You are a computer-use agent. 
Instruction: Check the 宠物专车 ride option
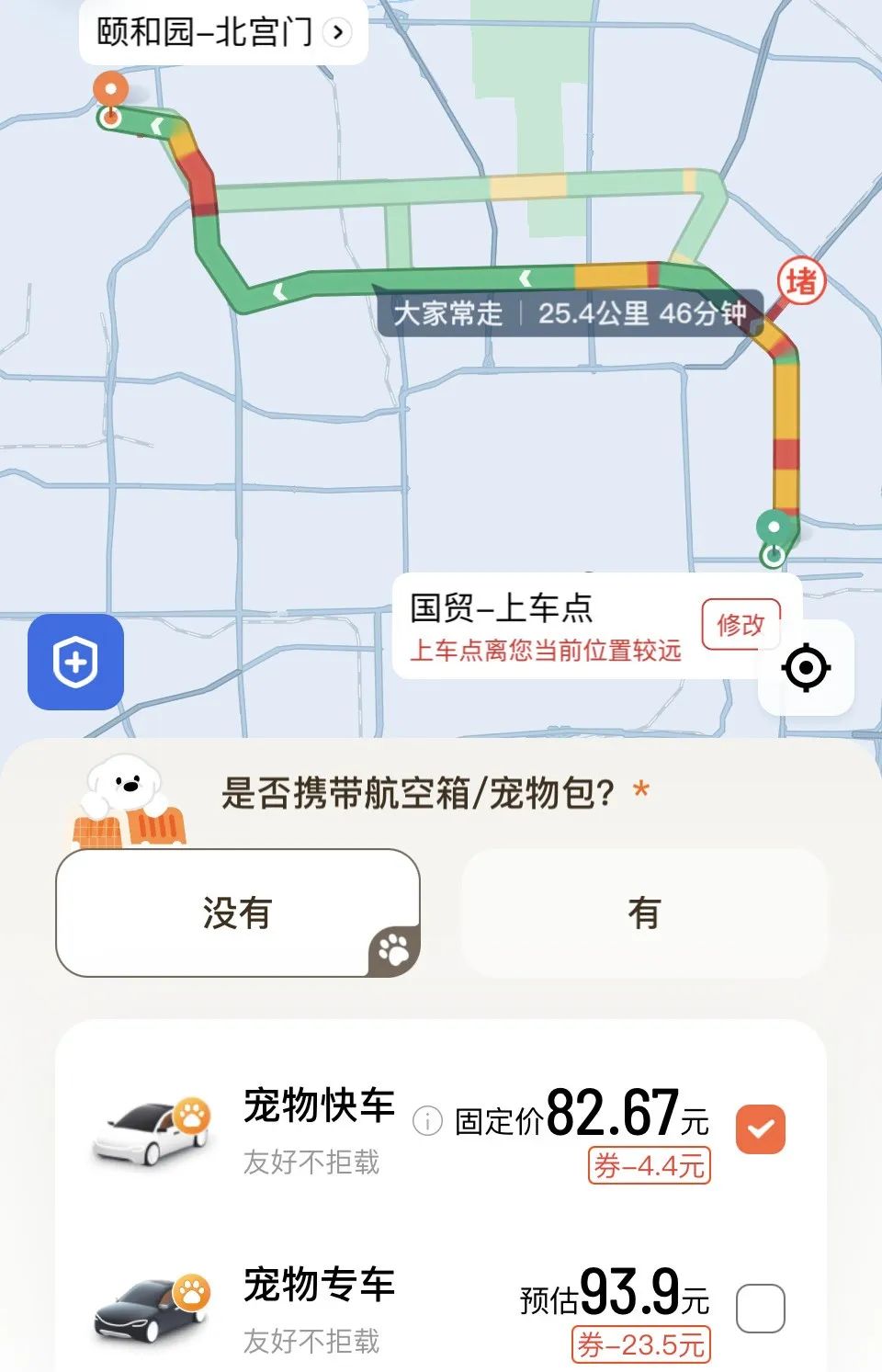(761, 1308)
